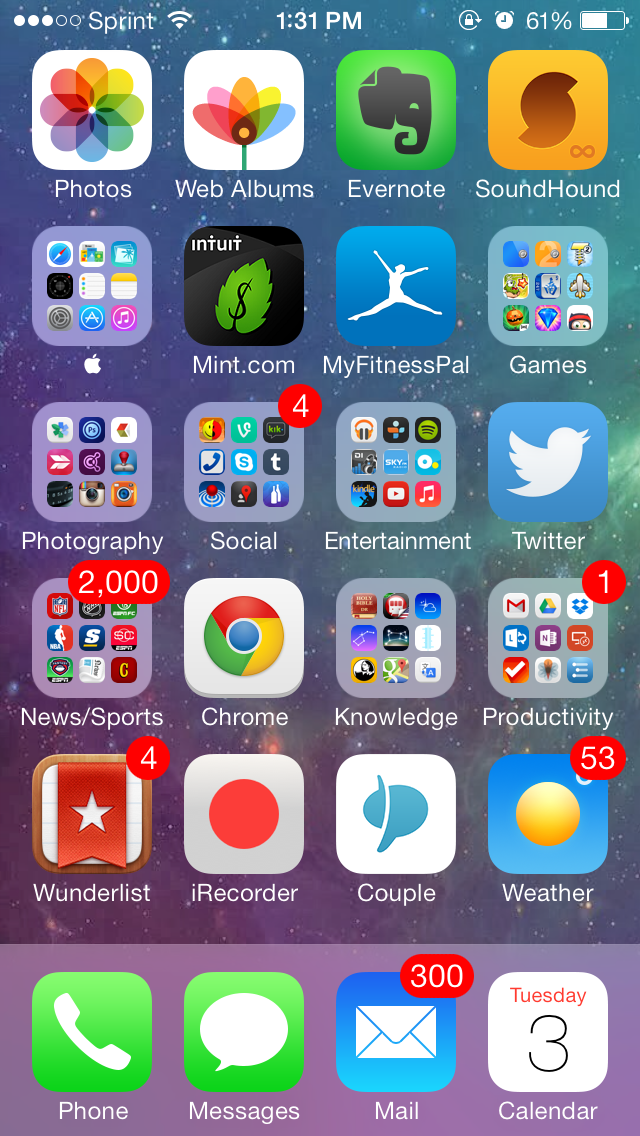Open the Social folder
Image resolution: width=640 pixels, height=1136 pixels.
point(244,462)
